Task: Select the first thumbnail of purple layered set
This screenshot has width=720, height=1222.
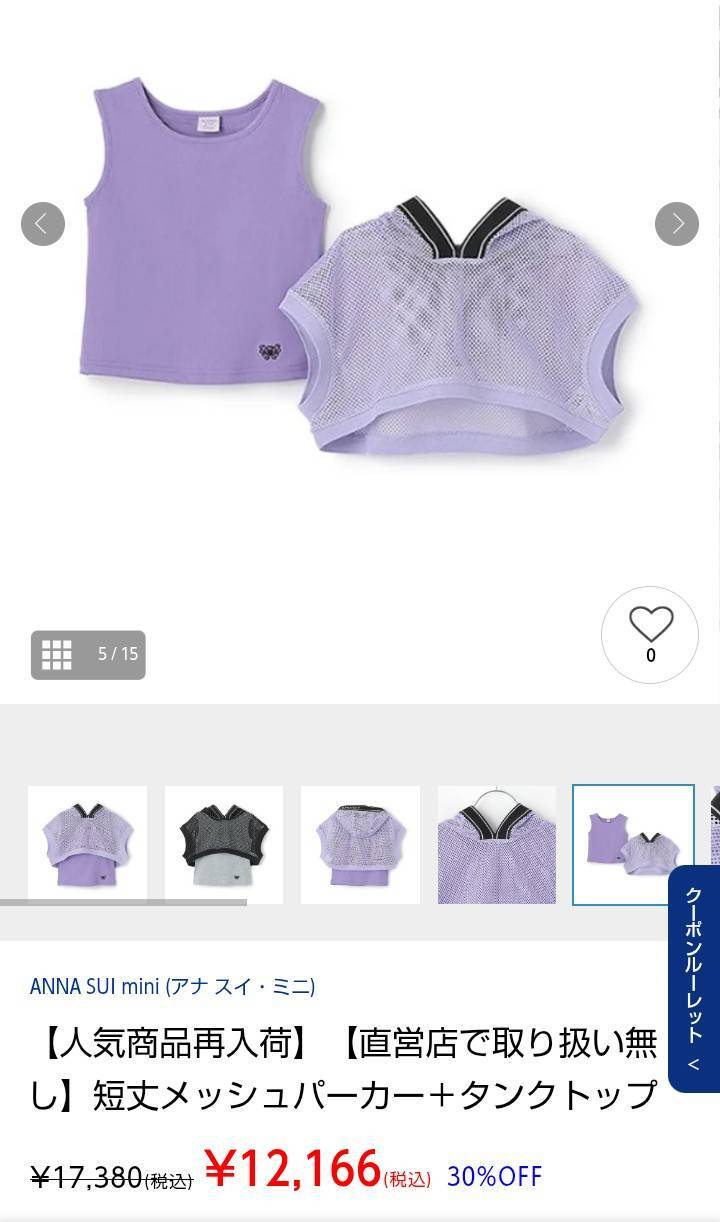Action: [x=87, y=845]
